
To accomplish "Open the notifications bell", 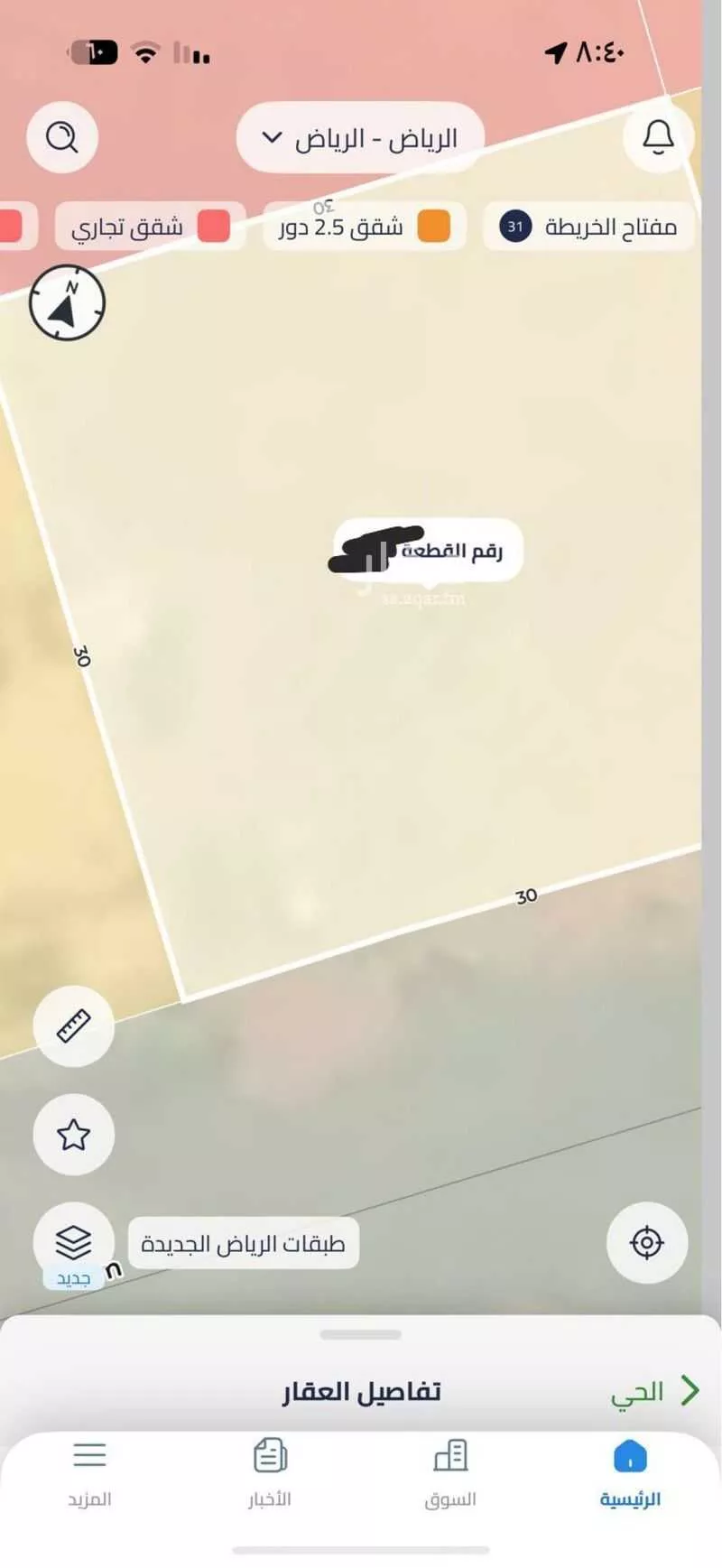I will [658, 137].
